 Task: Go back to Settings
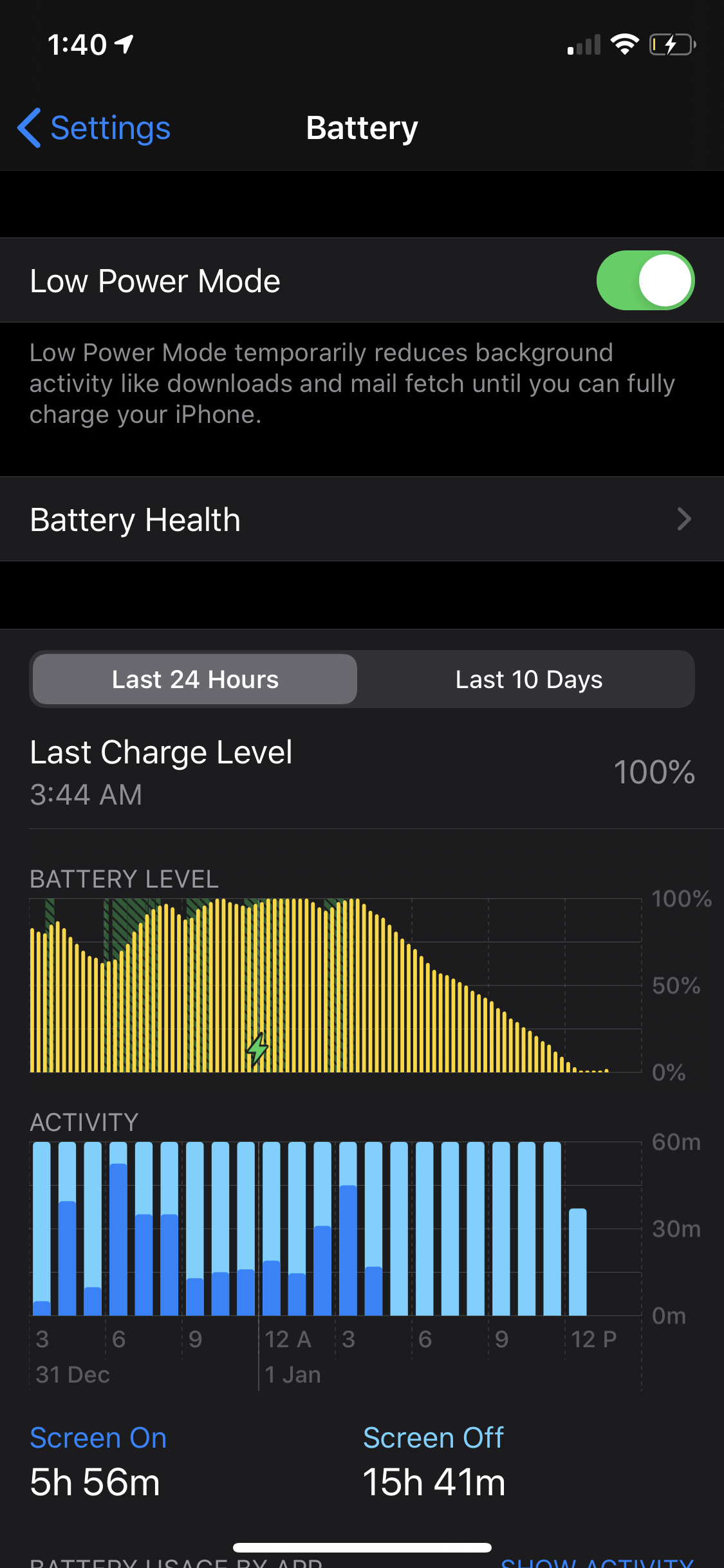94,128
